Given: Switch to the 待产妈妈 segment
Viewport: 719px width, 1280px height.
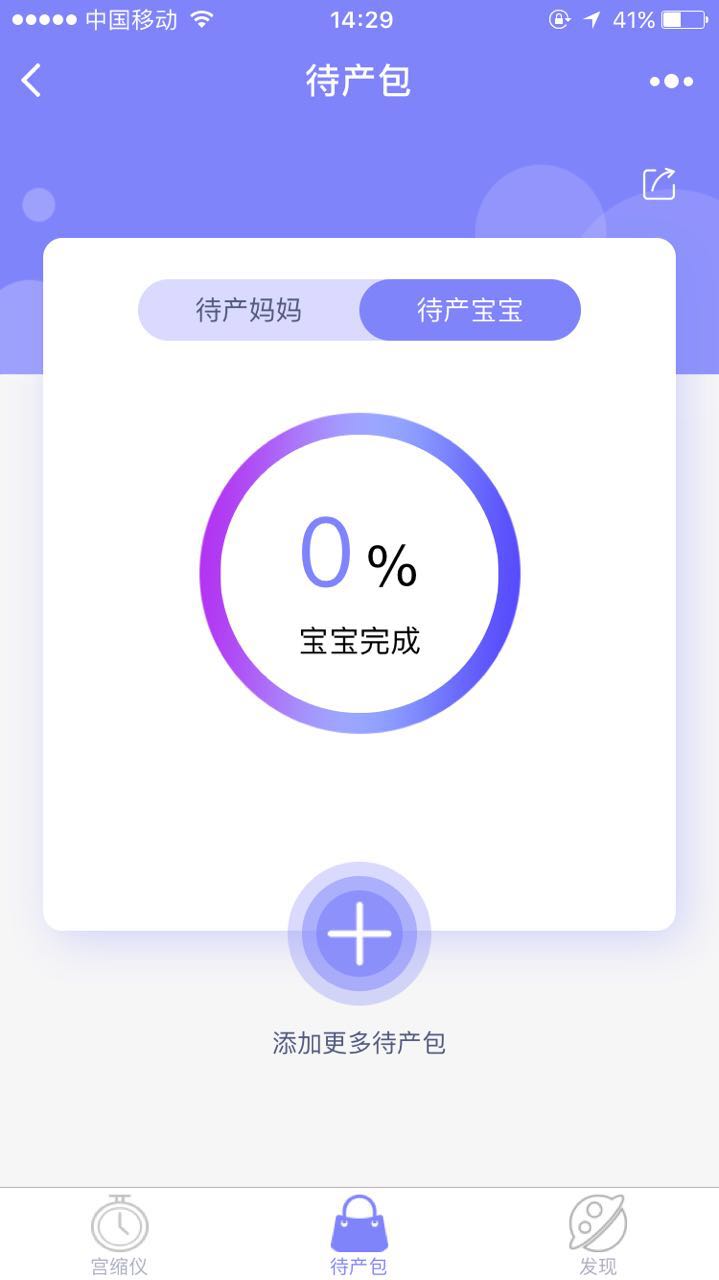Looking at the screenshot, I should pyautogui.click(x=249, y=310).
